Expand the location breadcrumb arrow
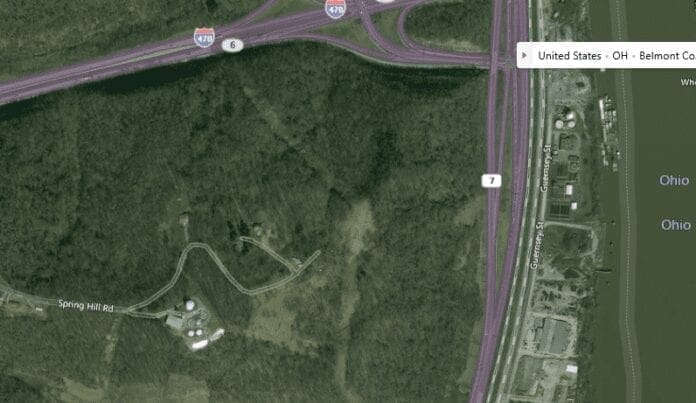The width and height of the screenshot is (696, 403). tap(526, 56)
